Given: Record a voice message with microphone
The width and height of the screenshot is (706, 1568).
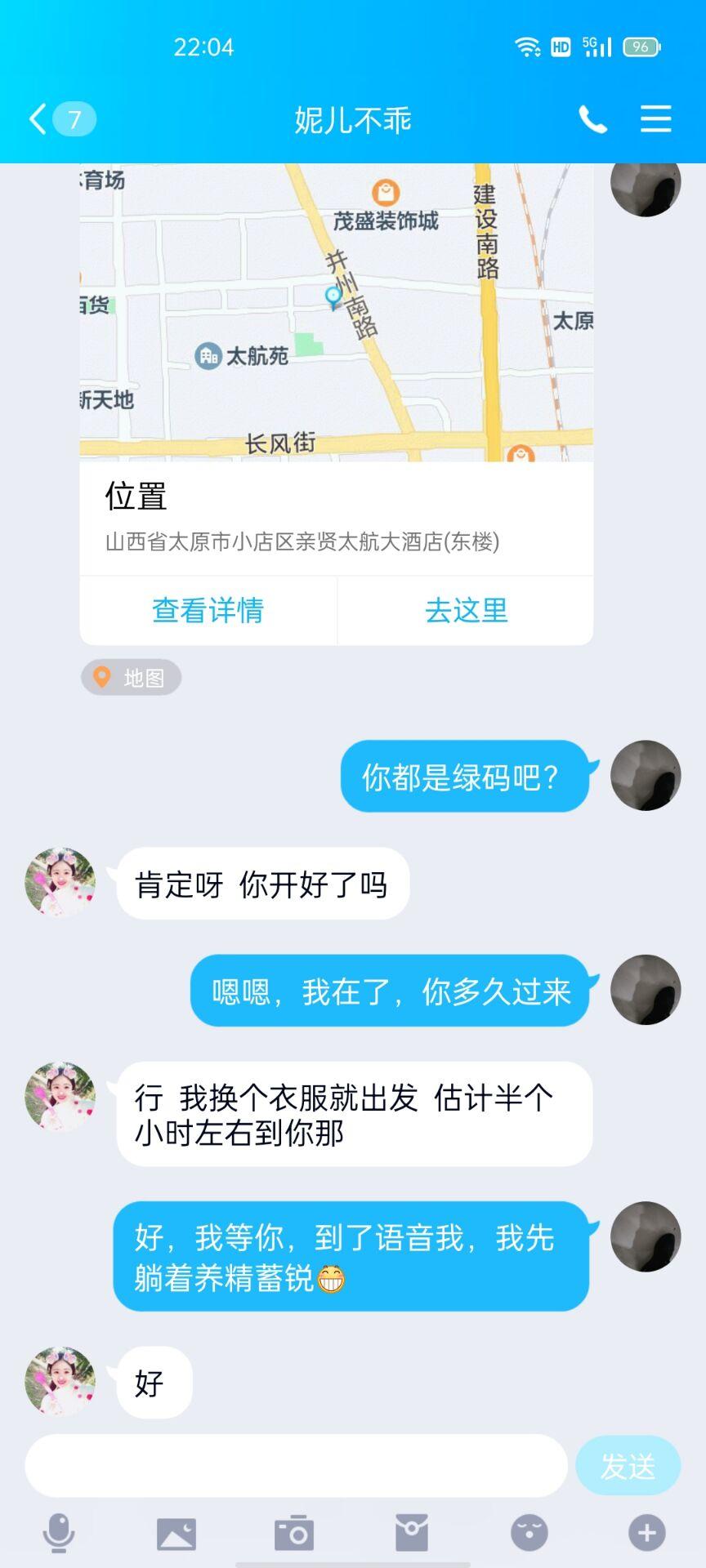Looking at the screenshot, I should (x=58, y=1532).
